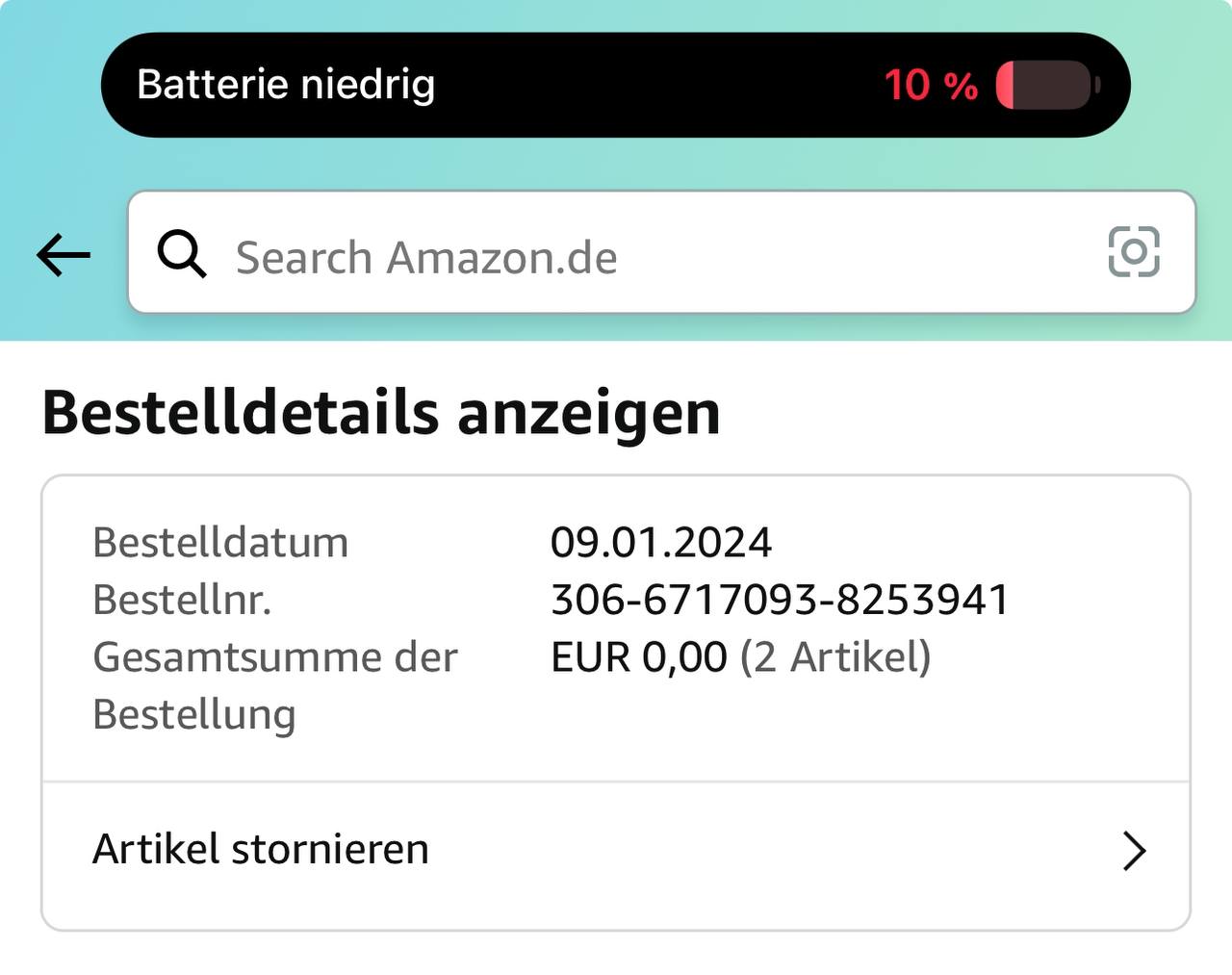1232x975 pixels.
Task: Open the Artikel stornieren row
Action: [616, 851]
